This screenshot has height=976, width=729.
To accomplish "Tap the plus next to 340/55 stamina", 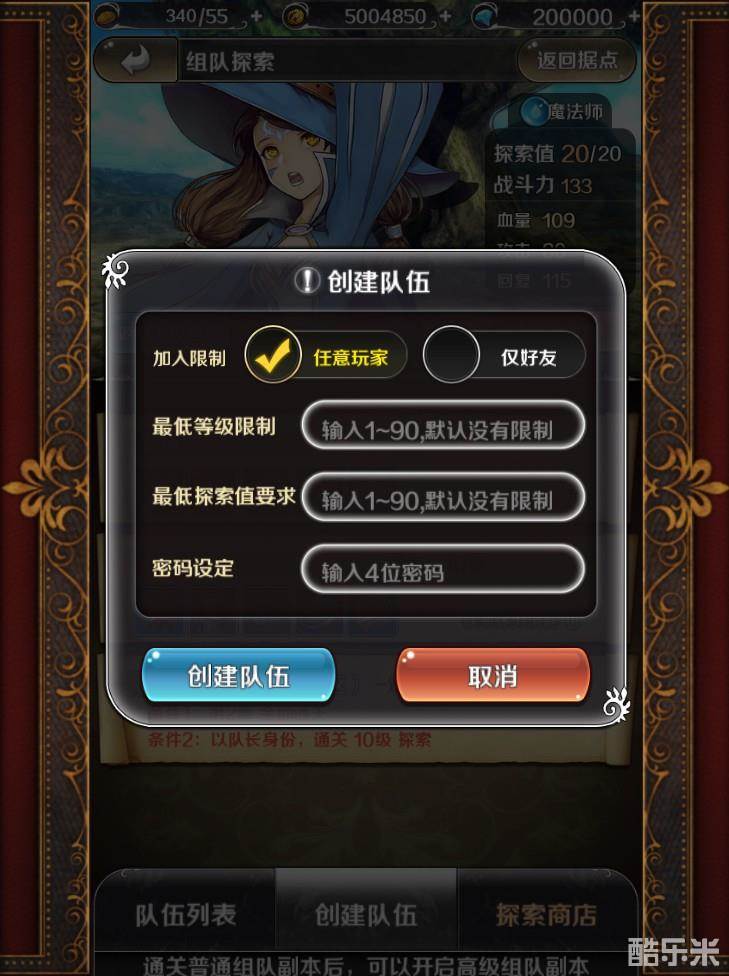I will tap(257, 16).
